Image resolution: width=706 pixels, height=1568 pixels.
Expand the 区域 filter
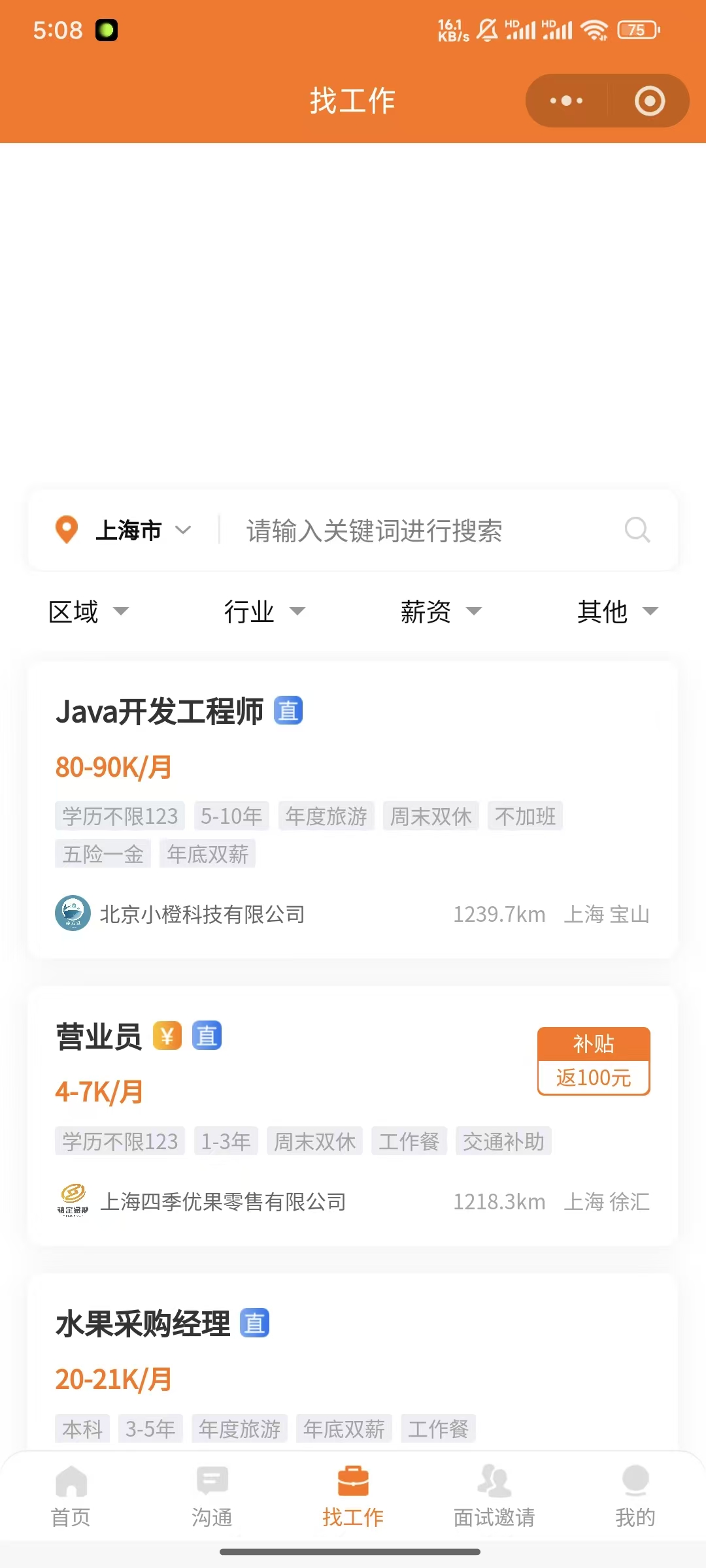pyautogui.click(x=88, y=612)
